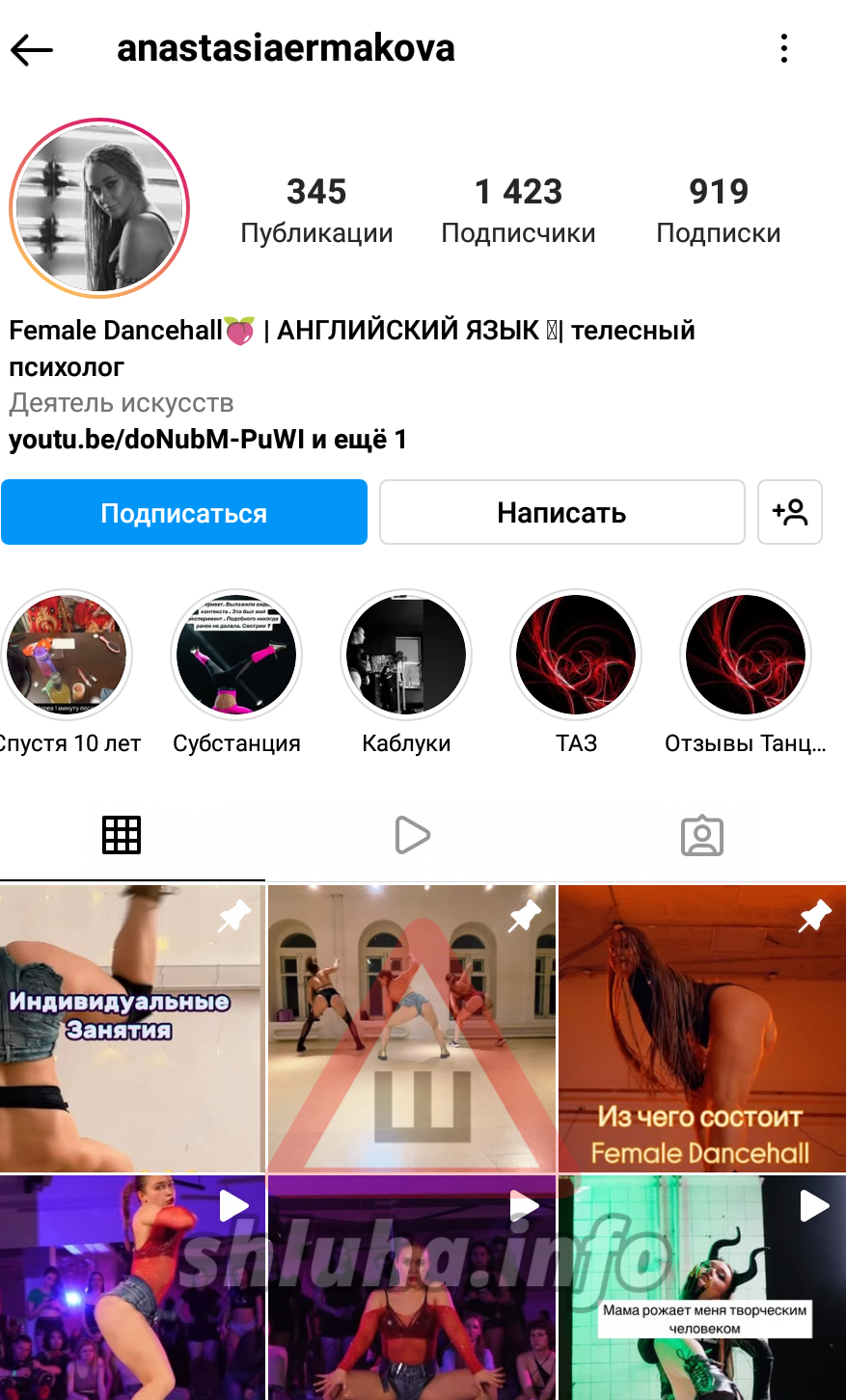This screenshot has width=846, height=1400.
Task: Open the Из чего состоит Female Dancehall post
Action: 702,1028
